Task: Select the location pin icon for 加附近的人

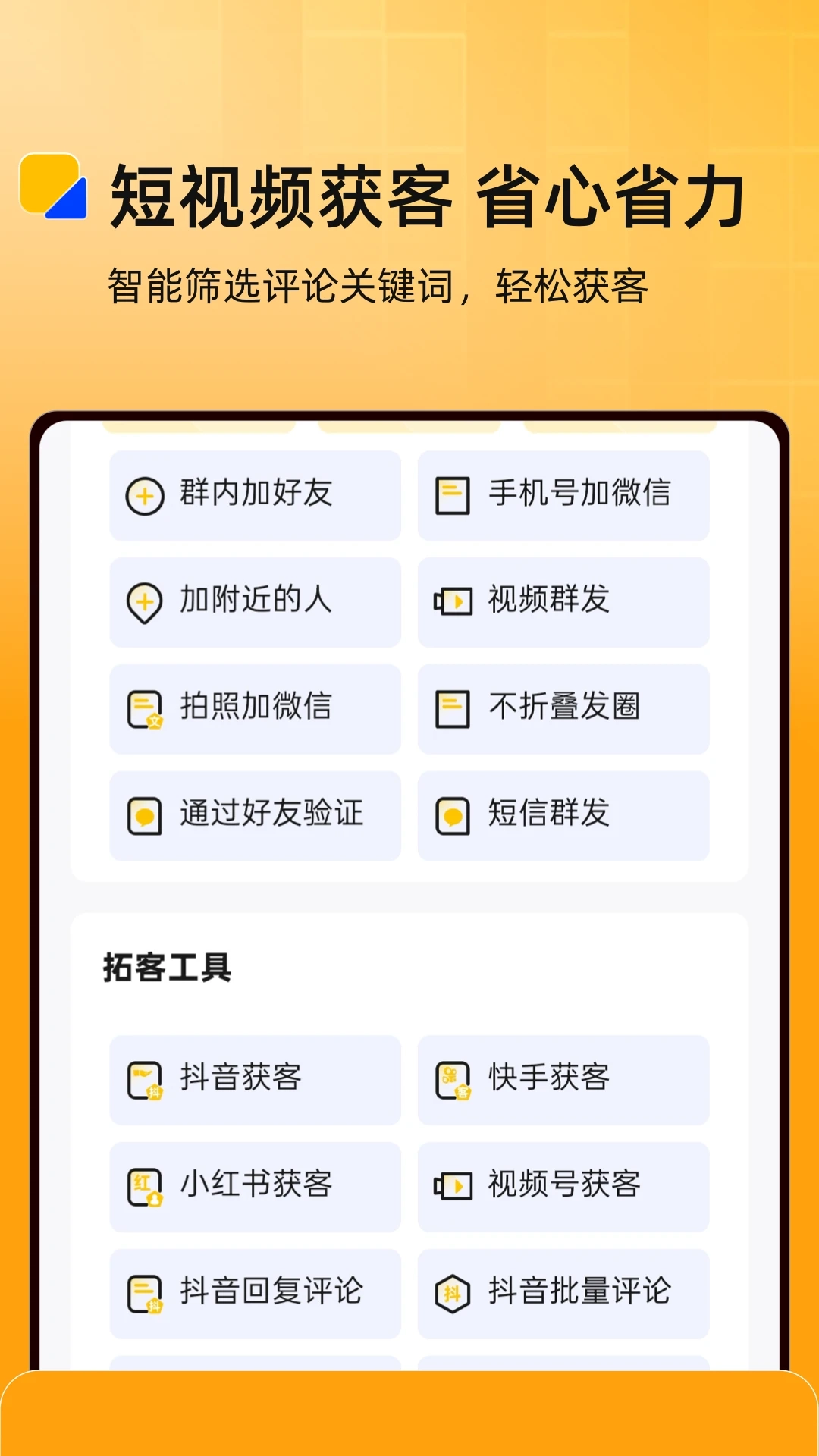Action: click(145, 601)
